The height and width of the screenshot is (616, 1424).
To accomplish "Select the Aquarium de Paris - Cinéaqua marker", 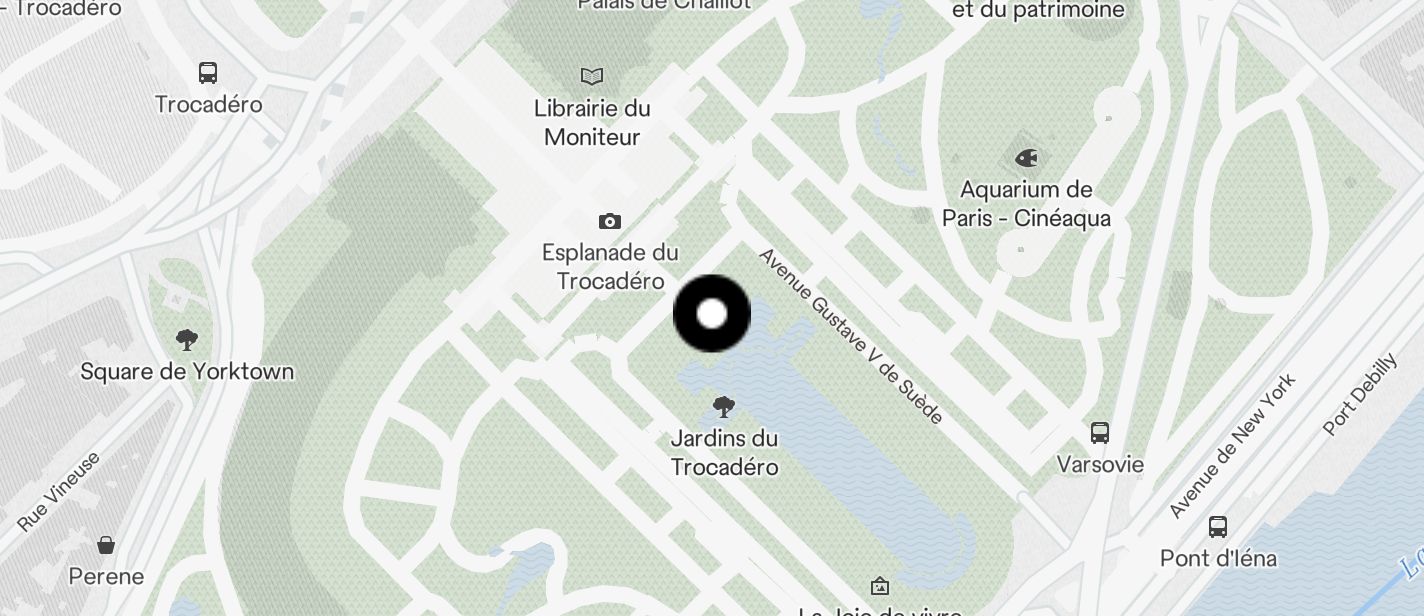I will click(x=1026, y=158).
